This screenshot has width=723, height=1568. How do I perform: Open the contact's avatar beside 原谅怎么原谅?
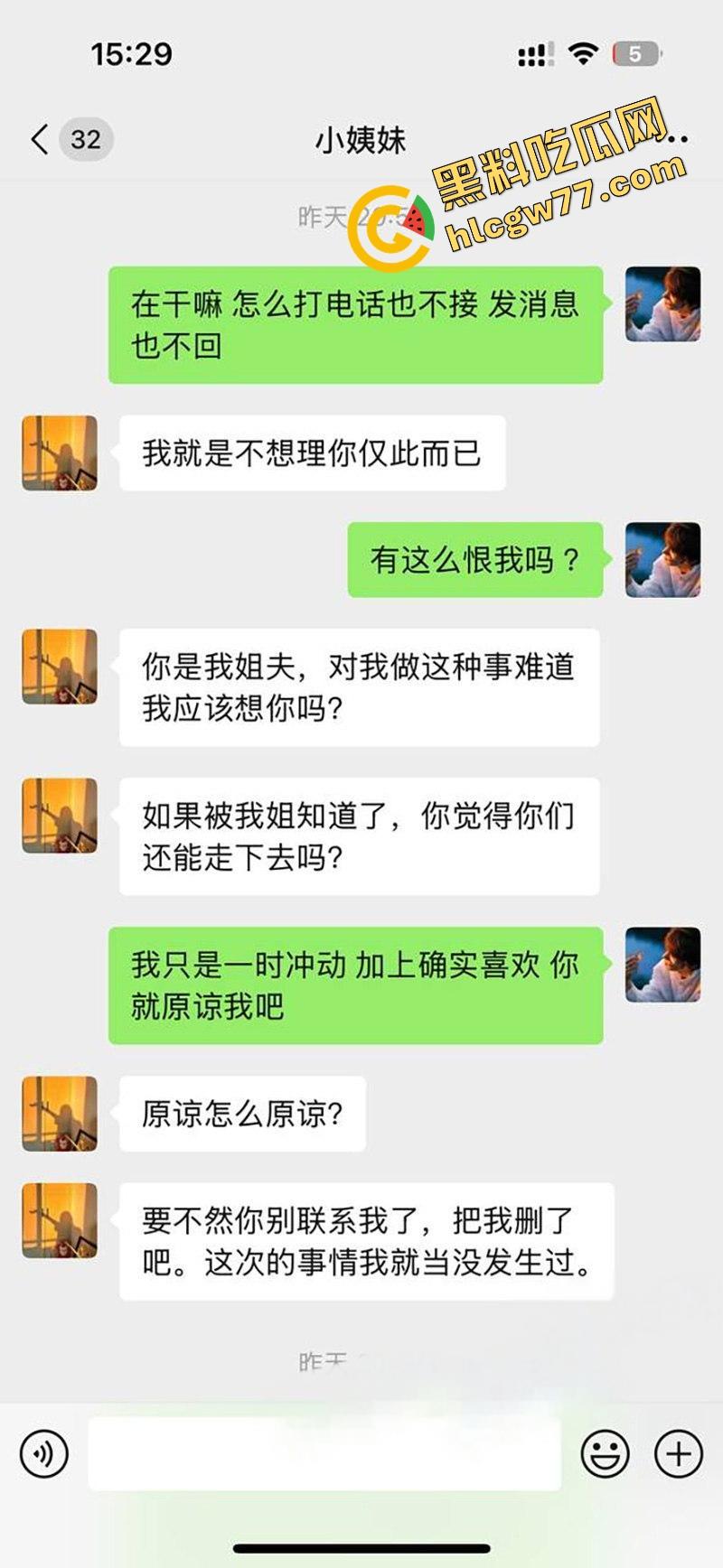[59, 1113]
